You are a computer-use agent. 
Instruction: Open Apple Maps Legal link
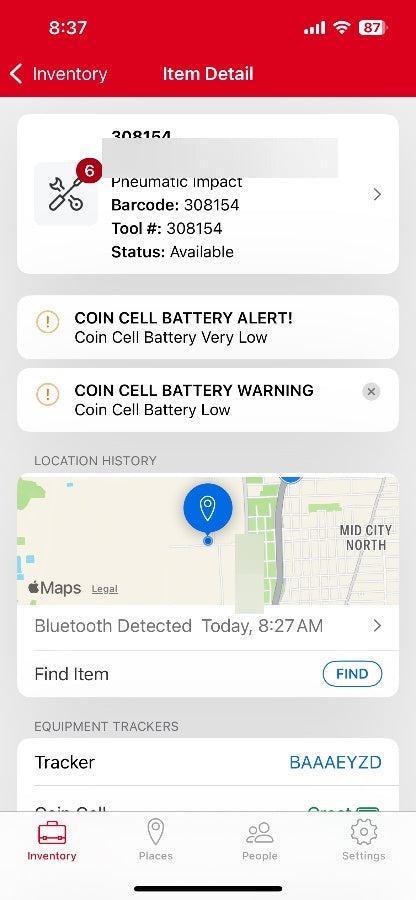[104, 589]
